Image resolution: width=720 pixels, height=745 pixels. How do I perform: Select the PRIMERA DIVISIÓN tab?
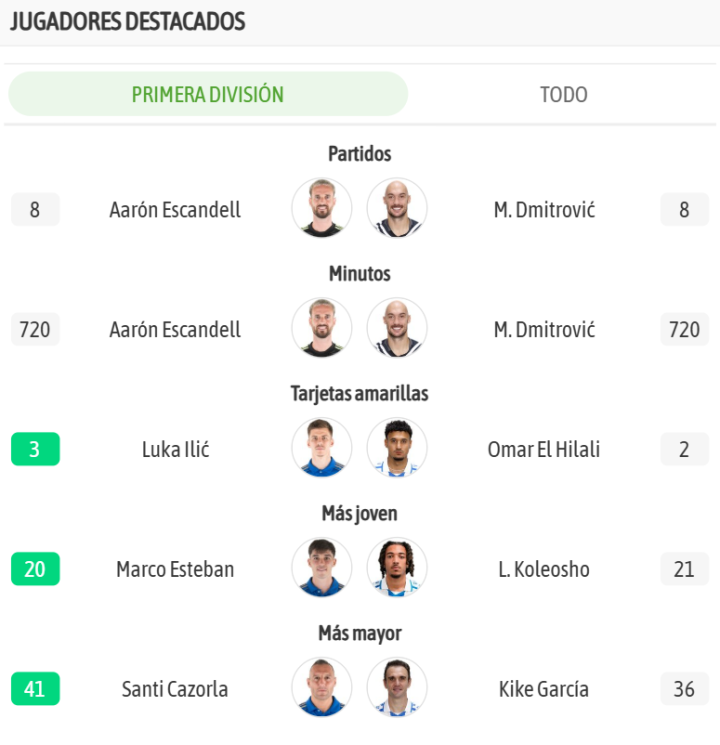(207, 94)
